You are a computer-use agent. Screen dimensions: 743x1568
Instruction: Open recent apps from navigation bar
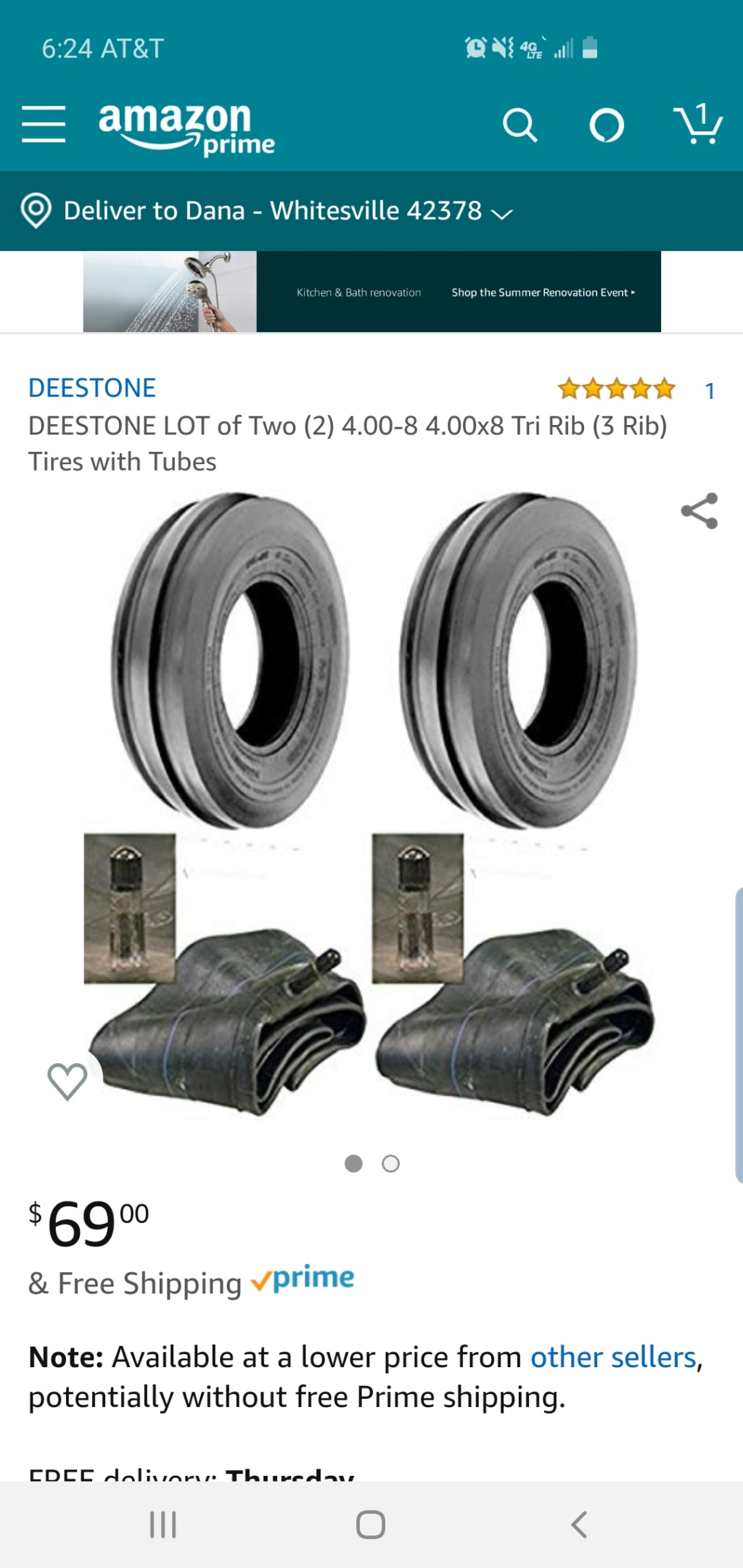tap(163, 1524)
